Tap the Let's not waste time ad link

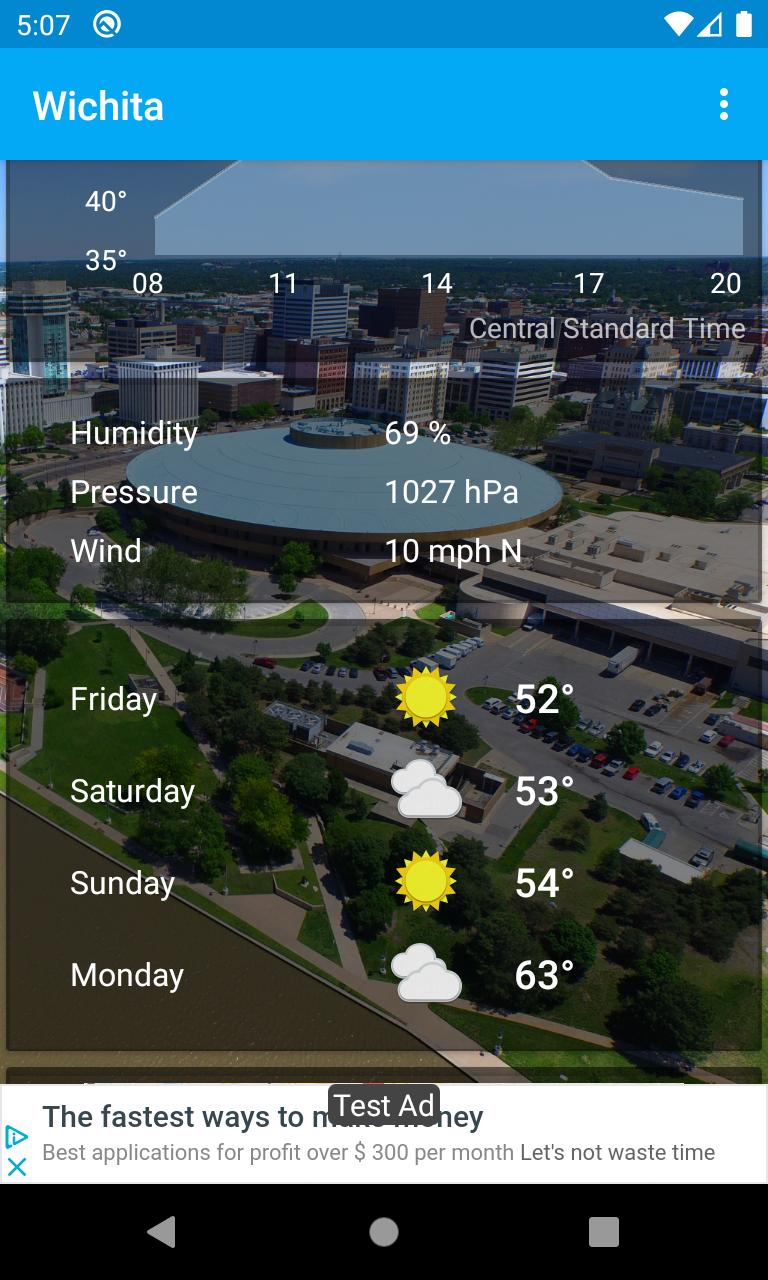617,1152
